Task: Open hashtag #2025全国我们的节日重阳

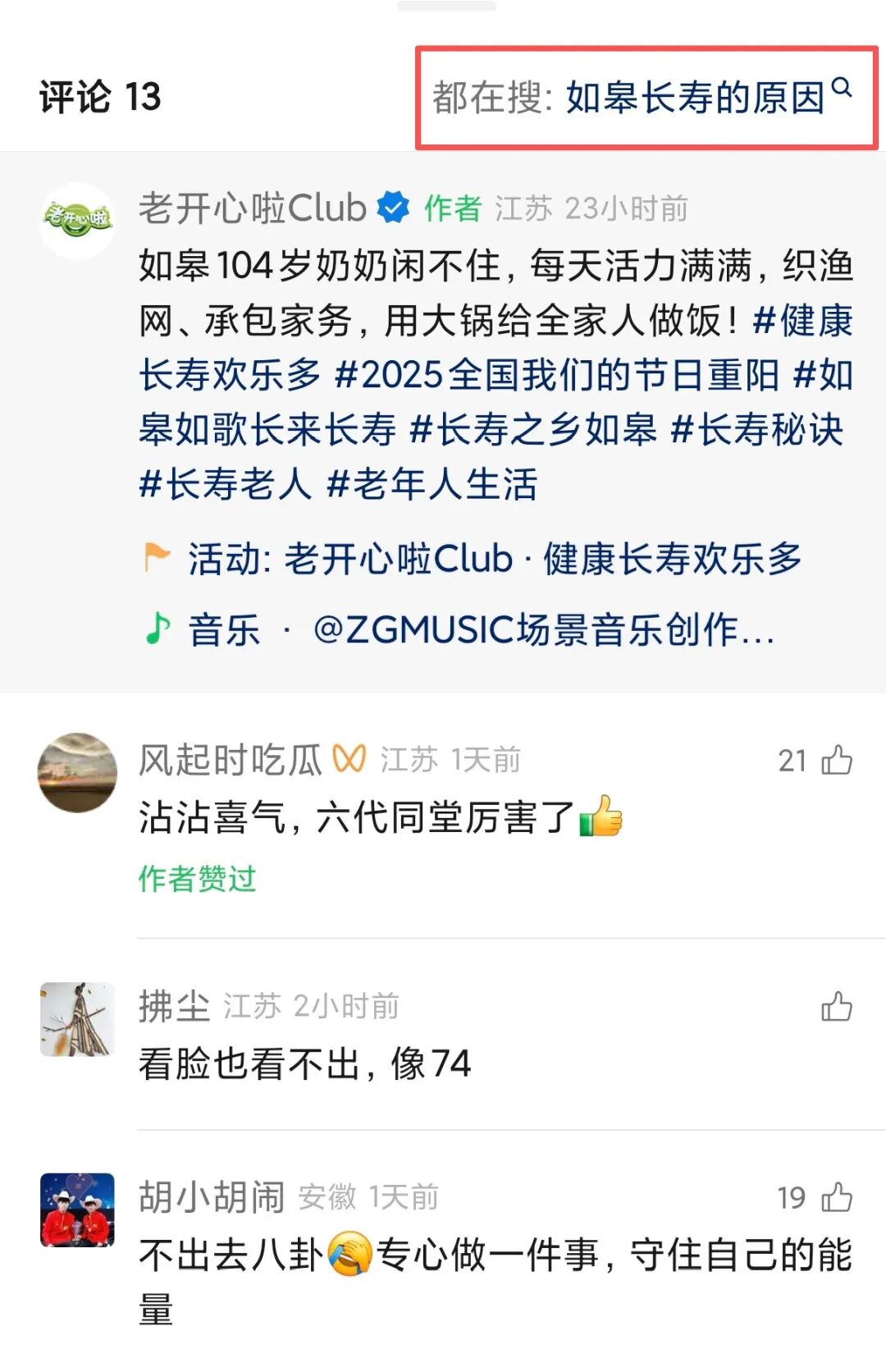Action: [556, 375]
